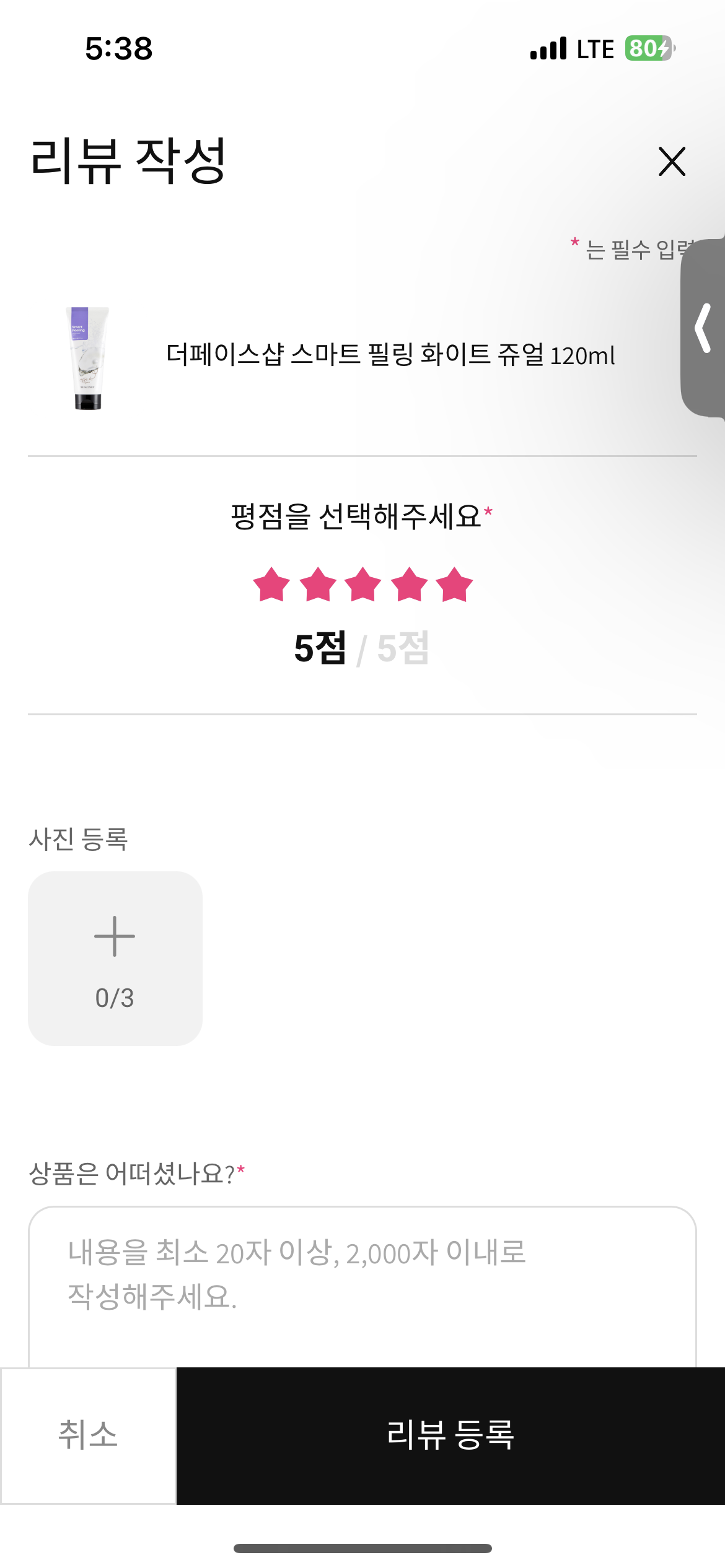The width and height of the screenshot is (725, 1568).
Task: Tap the review content text field
Action: pos(362,1287)
